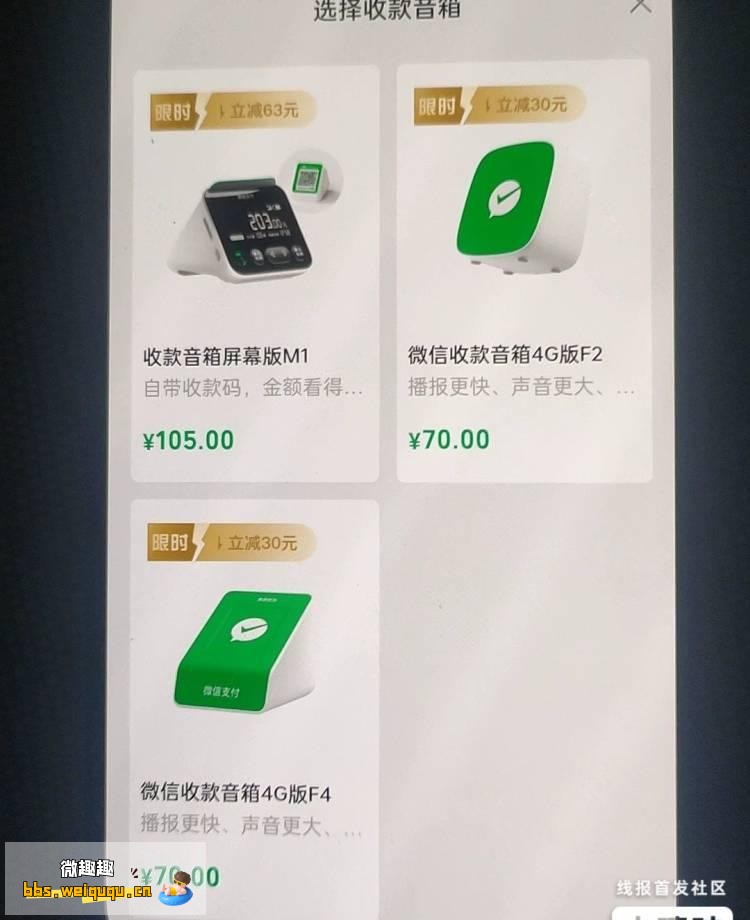Image resolution: width=750 pixels, height=920 pixels.
Task: Choose the 微信收款音箱4G版F2 card
Action: tap(523, 271)
